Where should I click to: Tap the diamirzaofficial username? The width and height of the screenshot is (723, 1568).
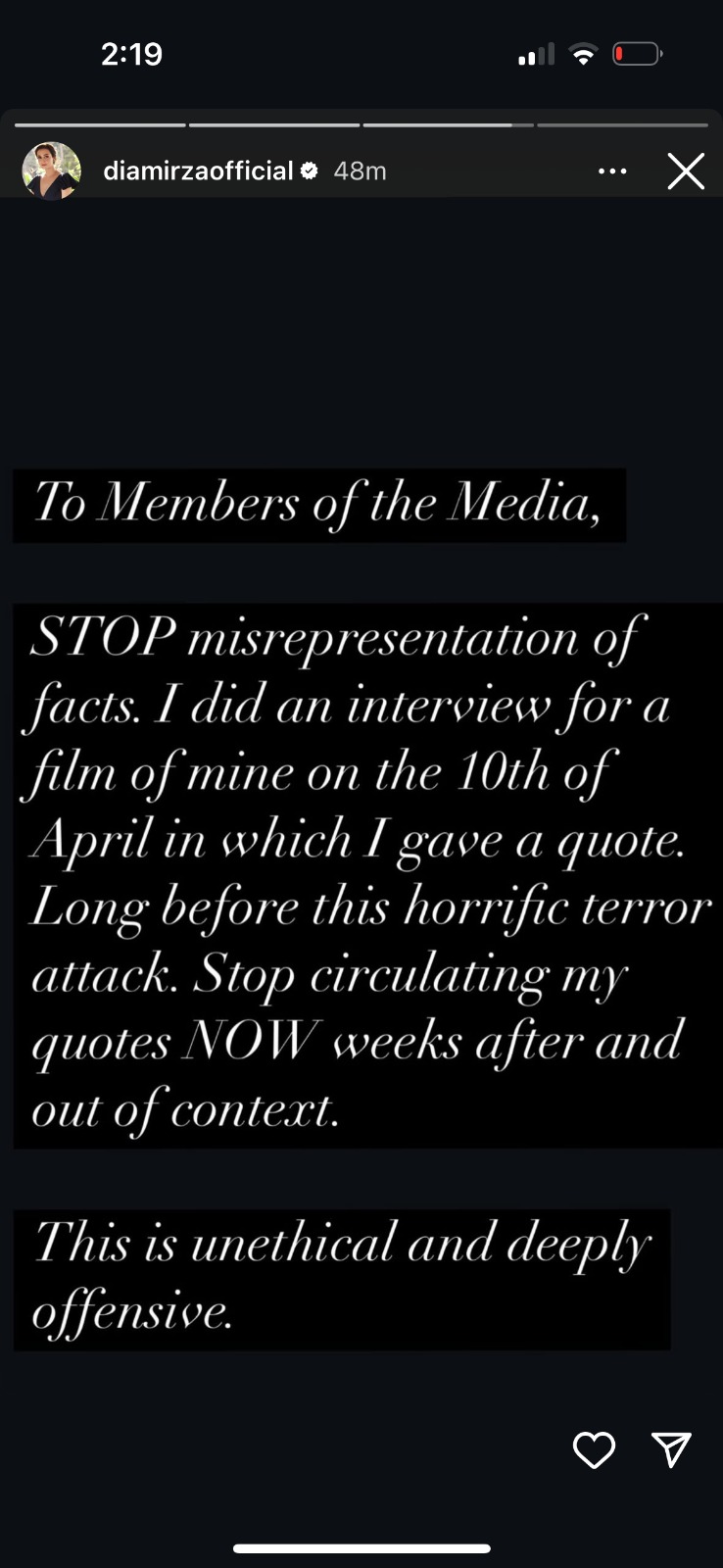(x=198, y=171)
